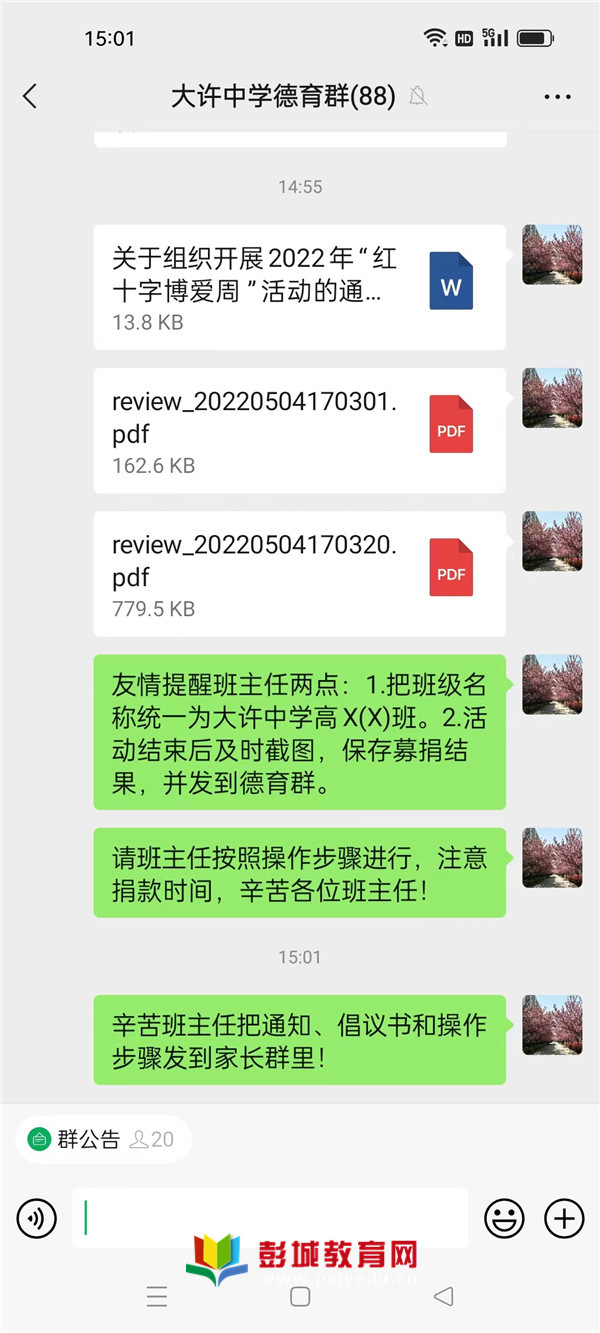Tap the system home button
This screenshot has height=1333, width=600.
(x=300, y=1297)
